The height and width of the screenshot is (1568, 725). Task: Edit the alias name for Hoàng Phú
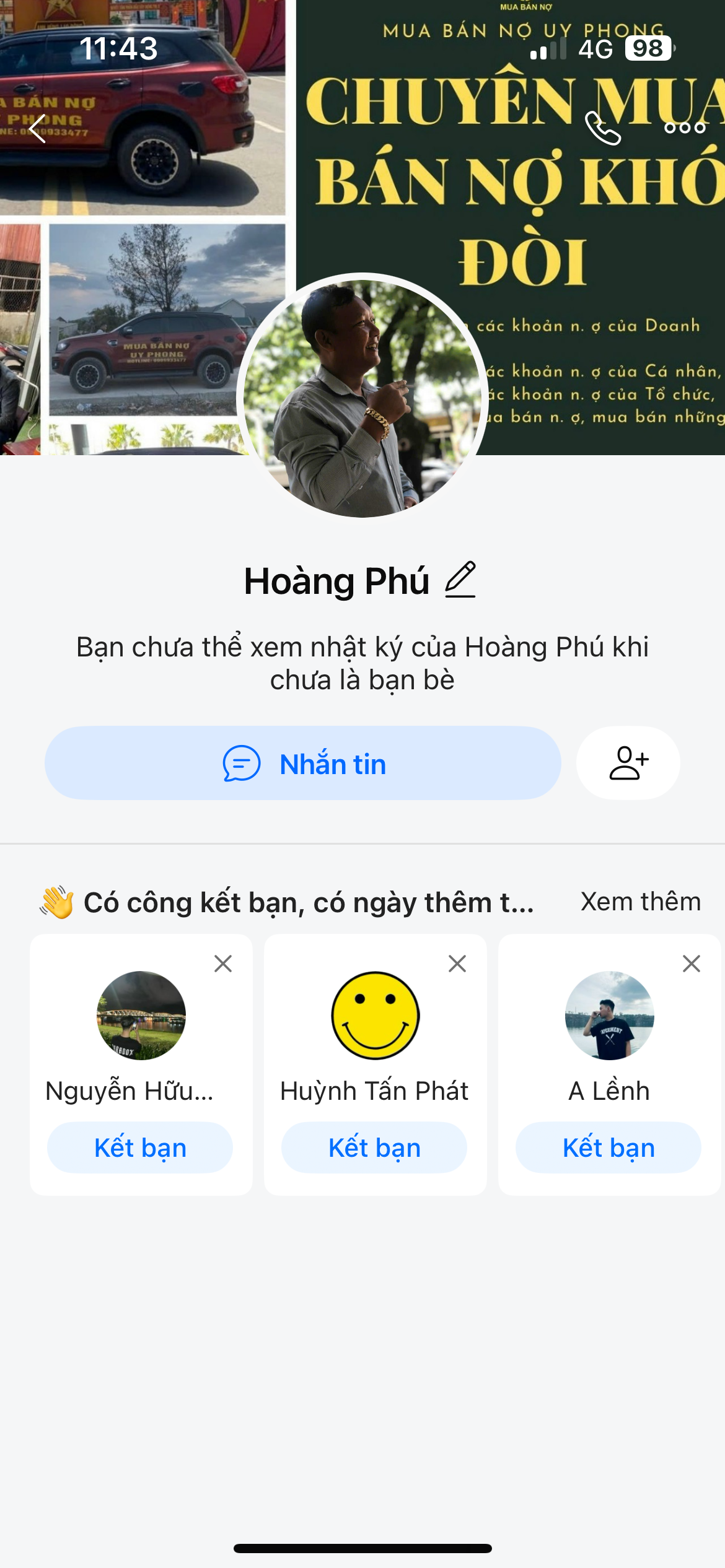pos(460,580)
